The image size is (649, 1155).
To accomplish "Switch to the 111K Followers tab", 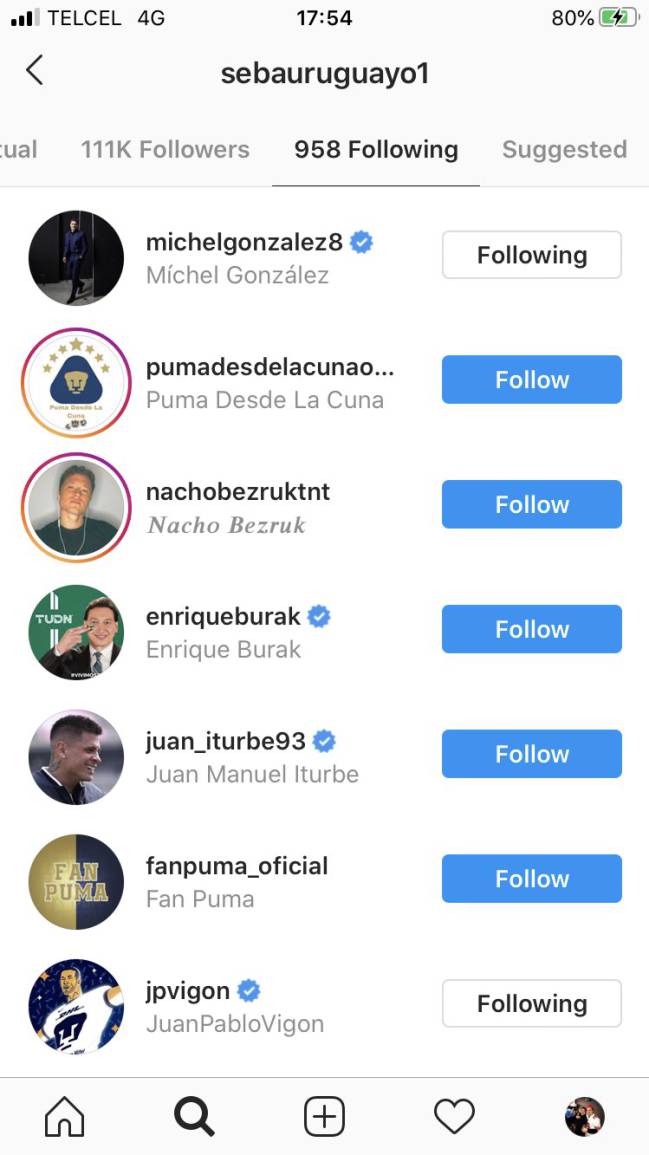I will (165, 150).
